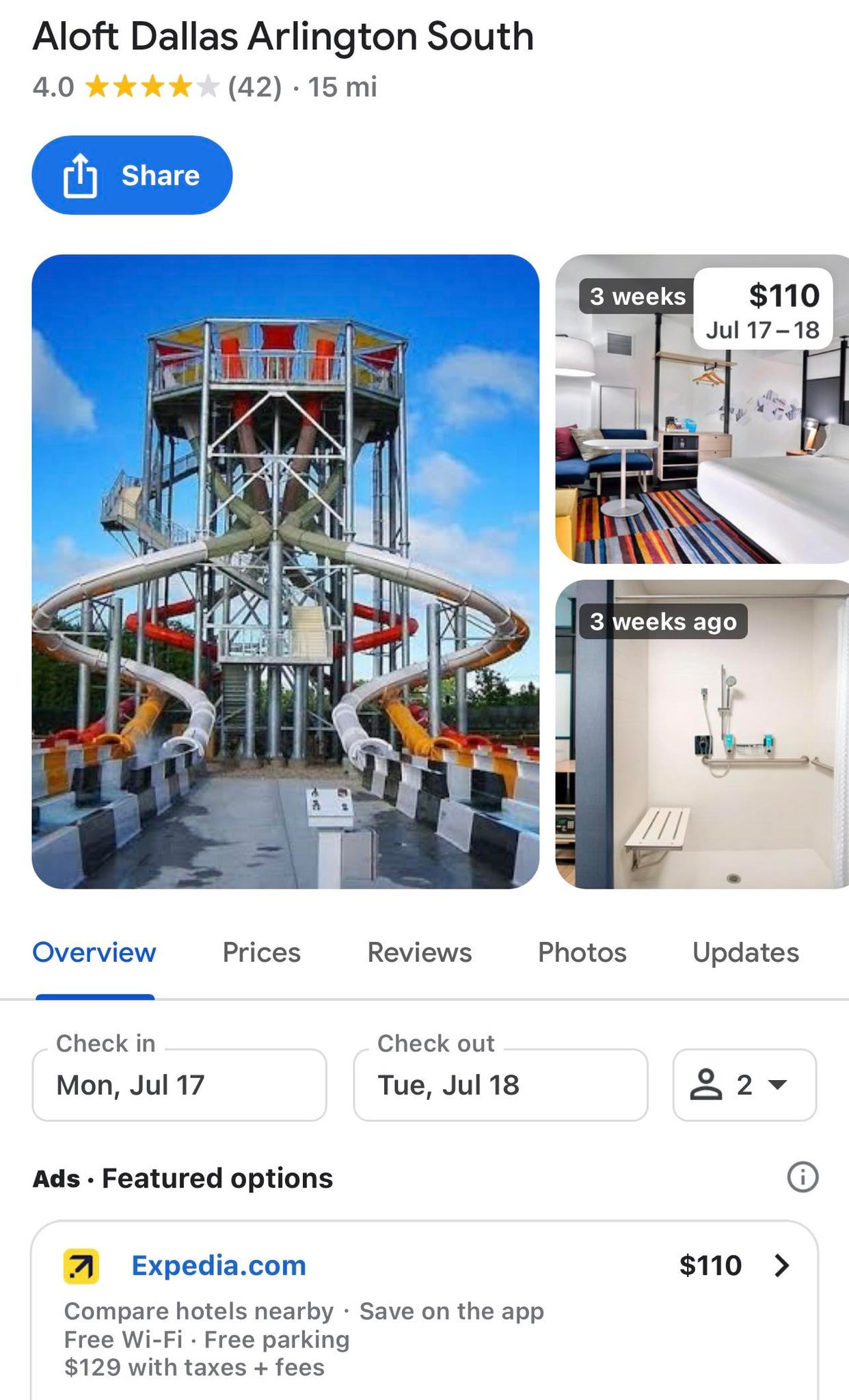Switch to the Reviews tab
849x1400 pixels.
pyautogui.click(x=420, y=952)
